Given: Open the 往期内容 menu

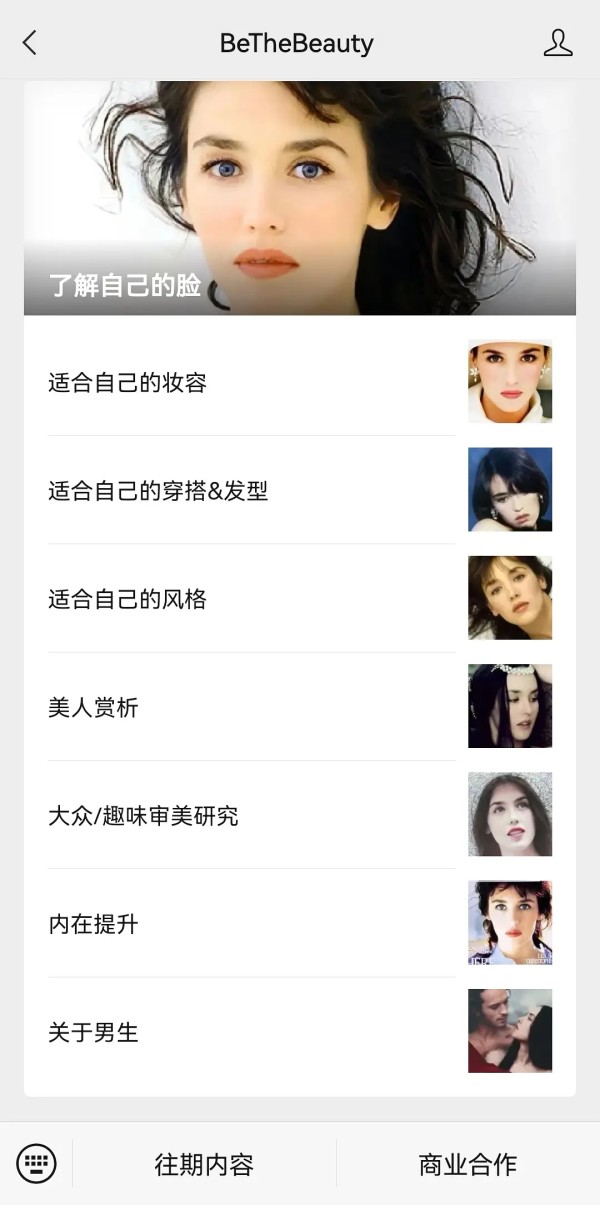Looking at the screenshot, I should coord(204,1164).
